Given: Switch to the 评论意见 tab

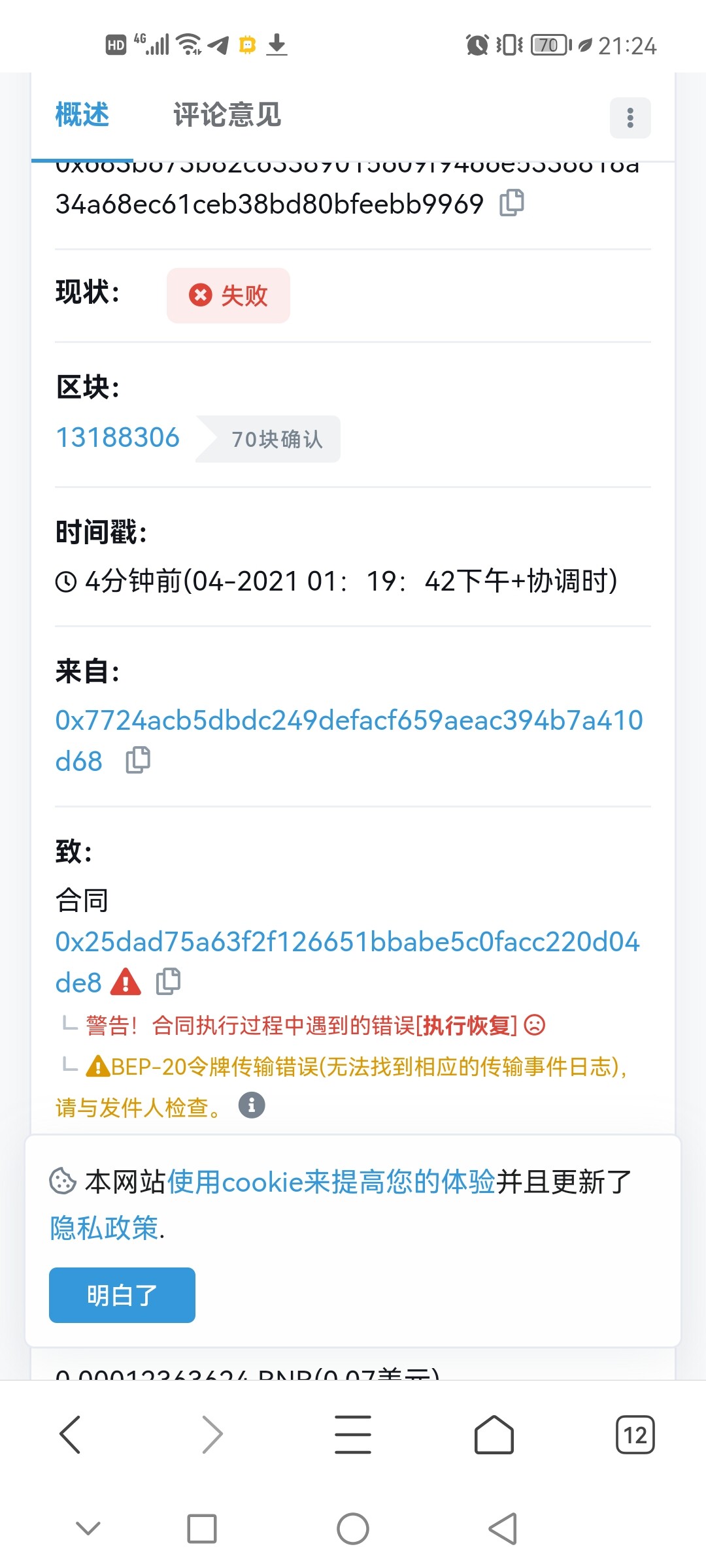Looking at the screenshot, I should click(x=227, y=115).
